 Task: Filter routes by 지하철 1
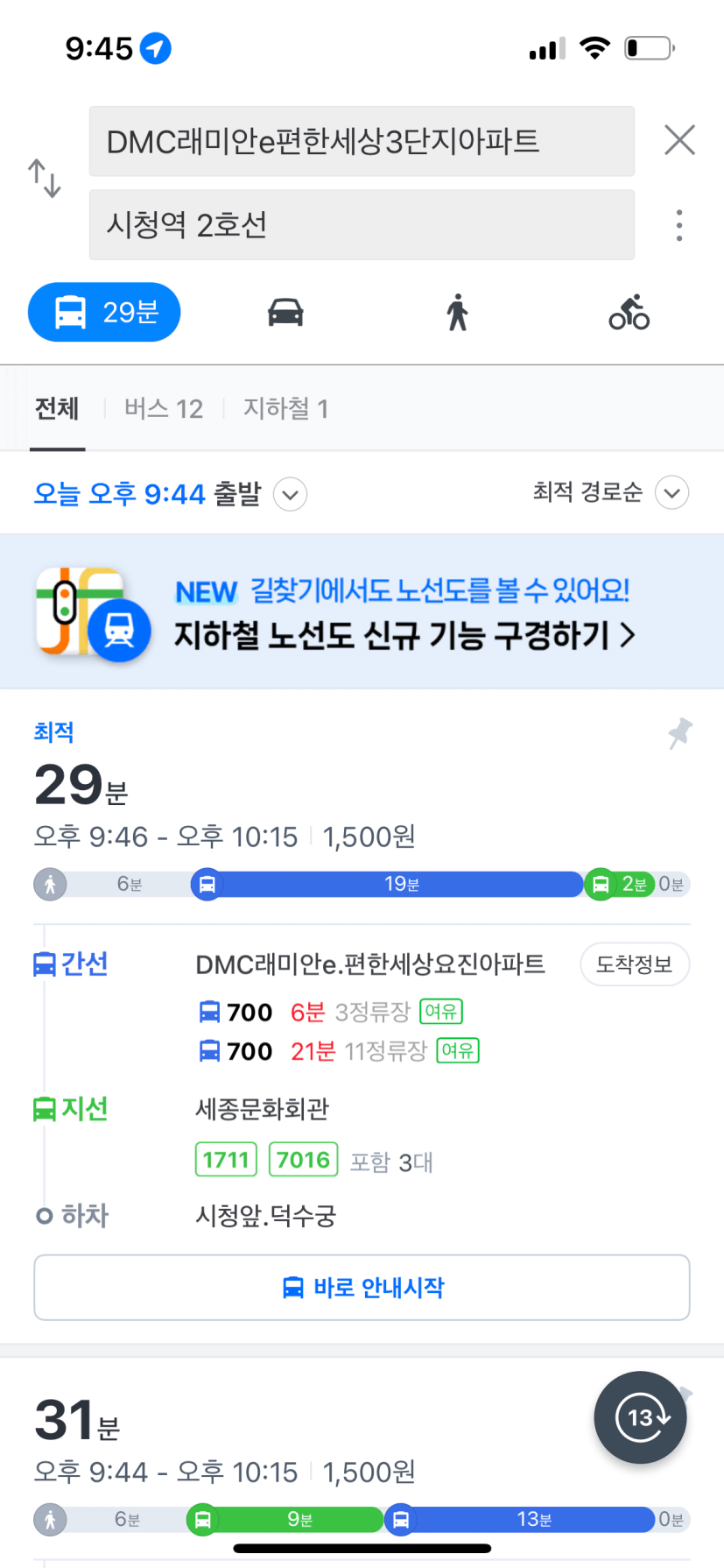(285, 409)
